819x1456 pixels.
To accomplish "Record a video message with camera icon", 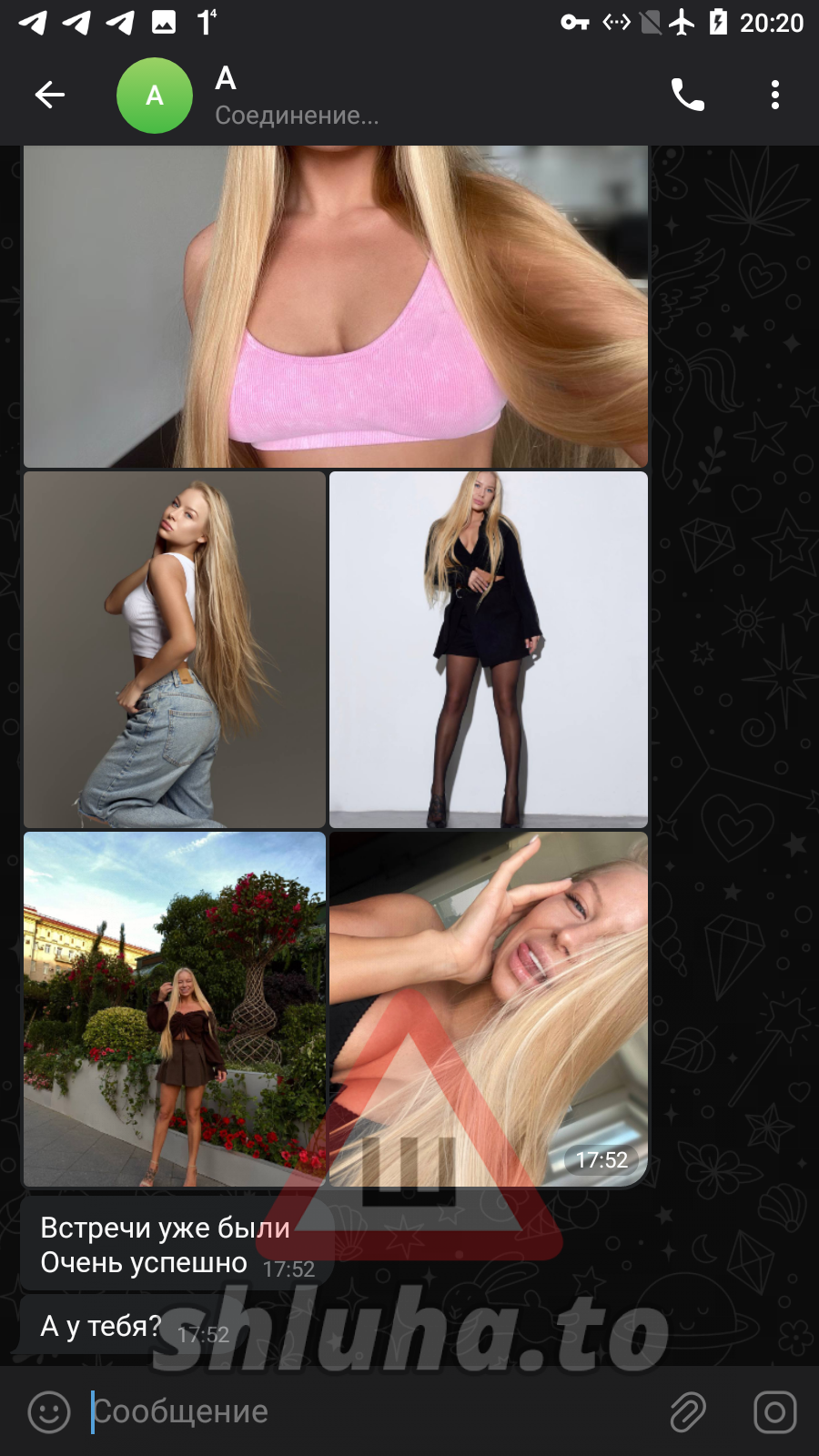I will point(774,1412).
